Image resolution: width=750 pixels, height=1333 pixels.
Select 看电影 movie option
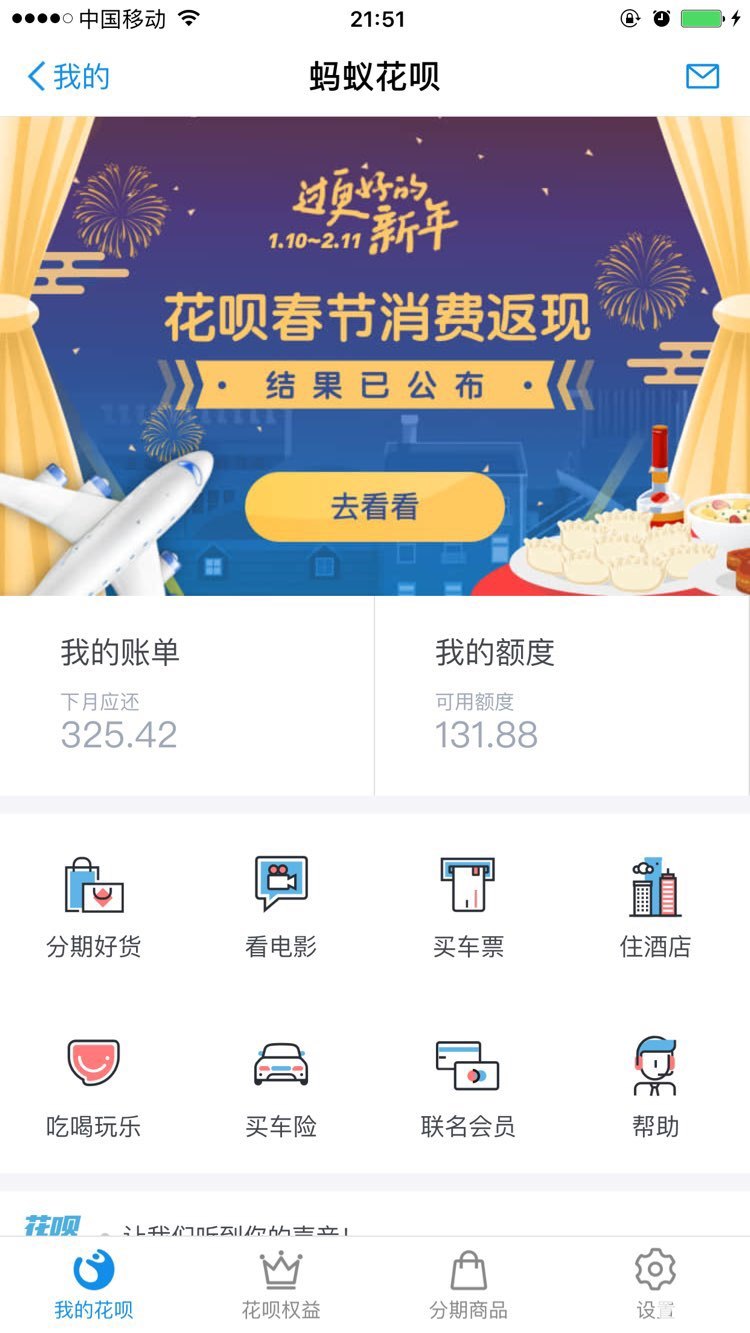coord(281,906)
